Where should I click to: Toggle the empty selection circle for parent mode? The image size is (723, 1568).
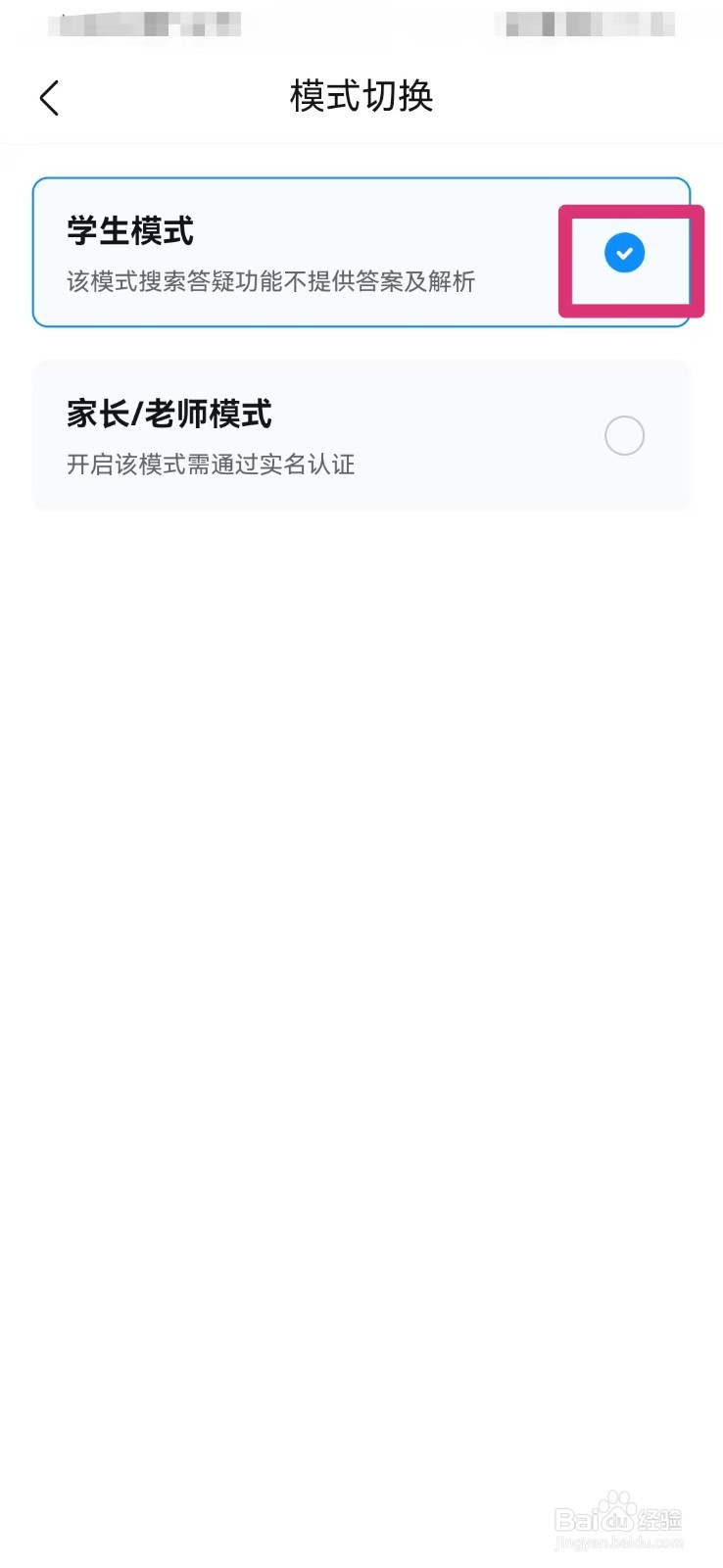point(624,435)
